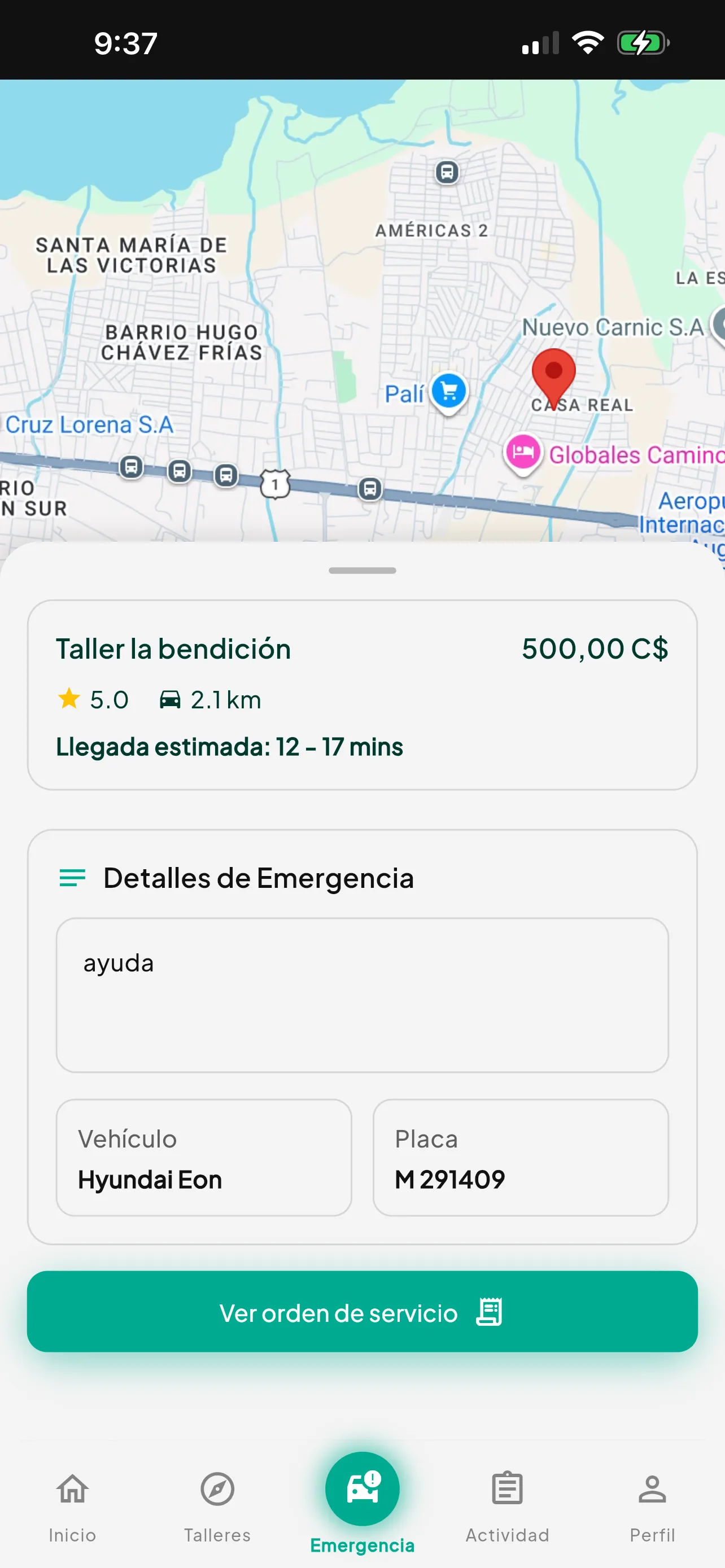The height and width of the screenshot is (1568, 725).
Task: Switch to the Perfil tab
Action: pyautogui.click(x=652, y=1507)
